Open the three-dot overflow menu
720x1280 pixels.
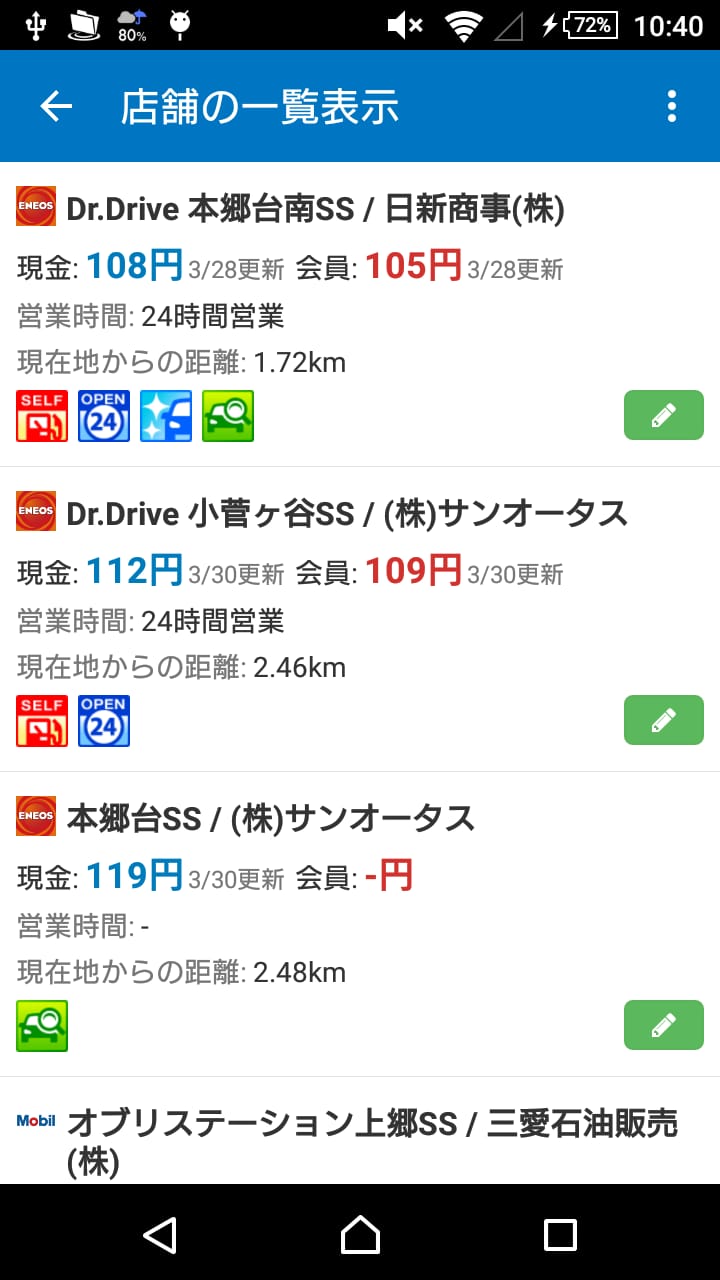pyautogui.click(x=671, y=106)
